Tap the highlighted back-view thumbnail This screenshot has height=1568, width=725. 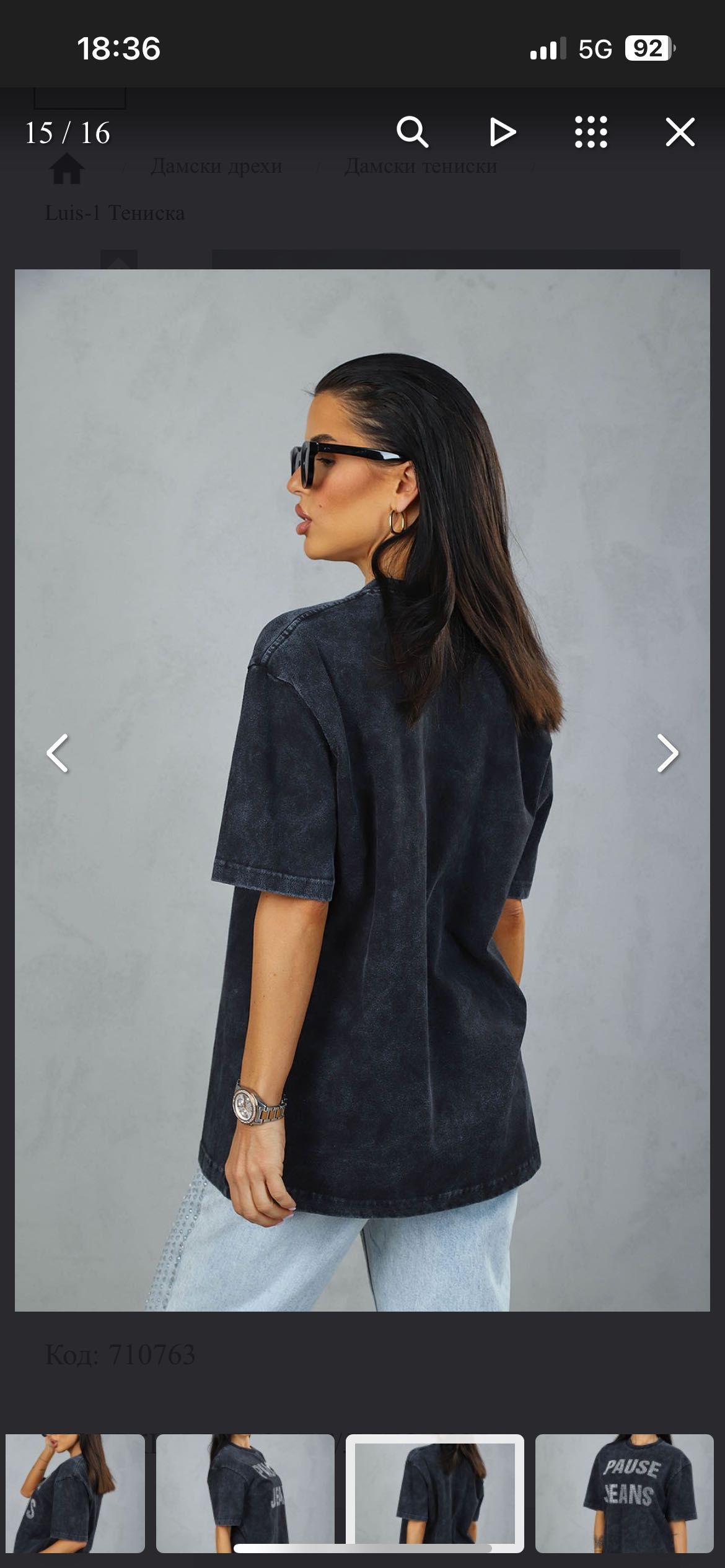434,1492
